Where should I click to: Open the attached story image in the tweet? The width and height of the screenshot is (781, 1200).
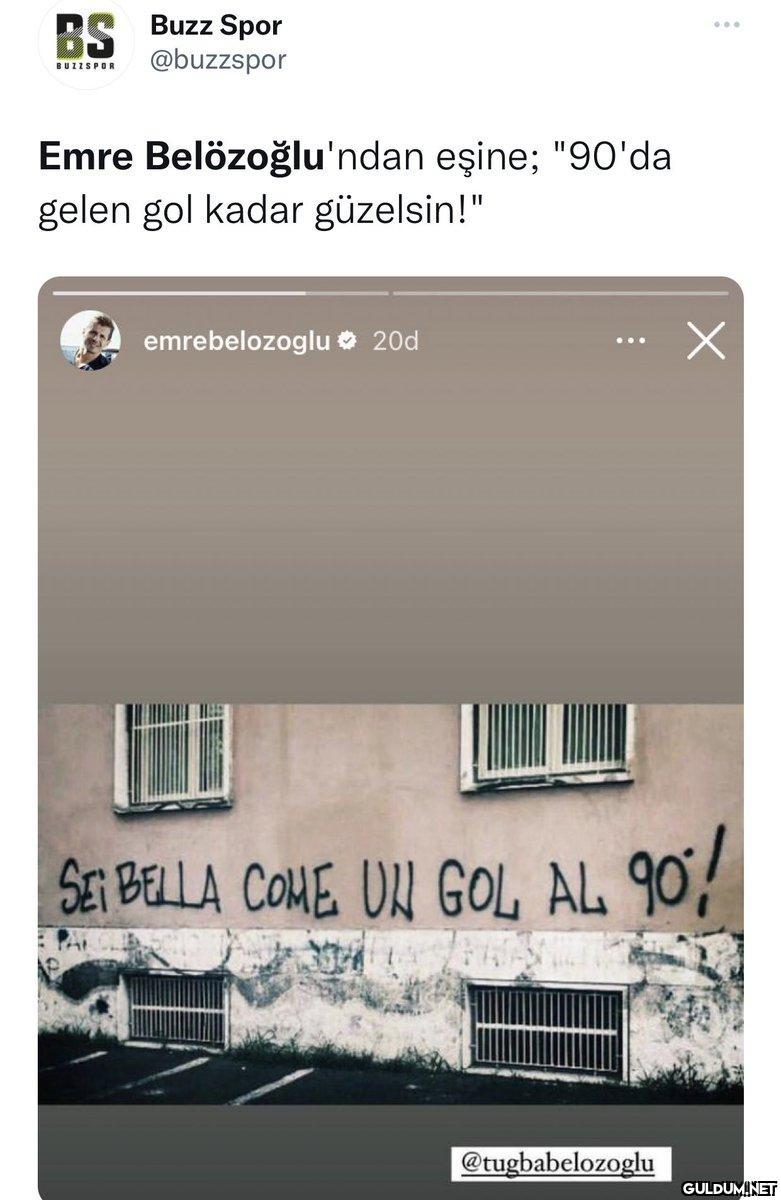(390, 740)
